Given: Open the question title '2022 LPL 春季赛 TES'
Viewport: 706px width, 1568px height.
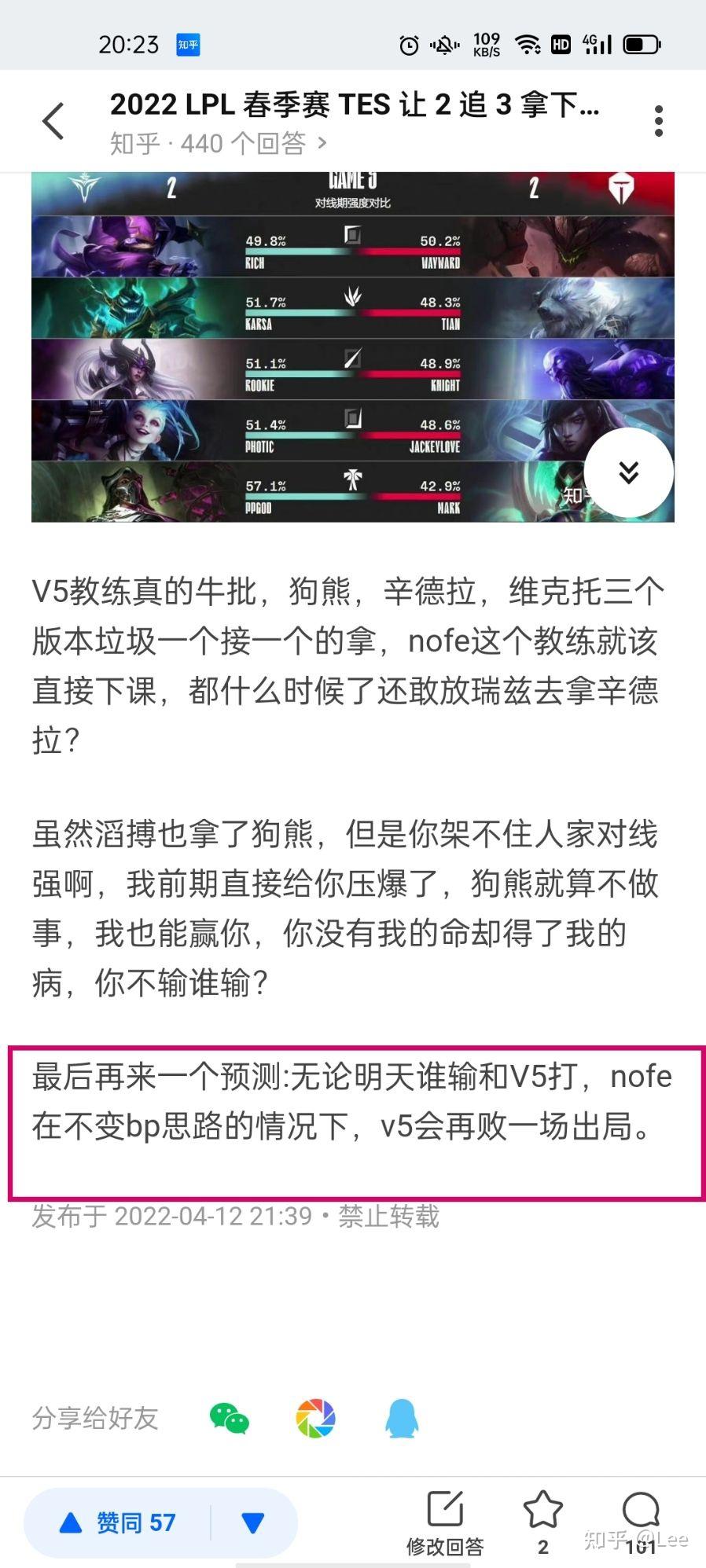Looking at the screenshot, I should pos(354,105).
